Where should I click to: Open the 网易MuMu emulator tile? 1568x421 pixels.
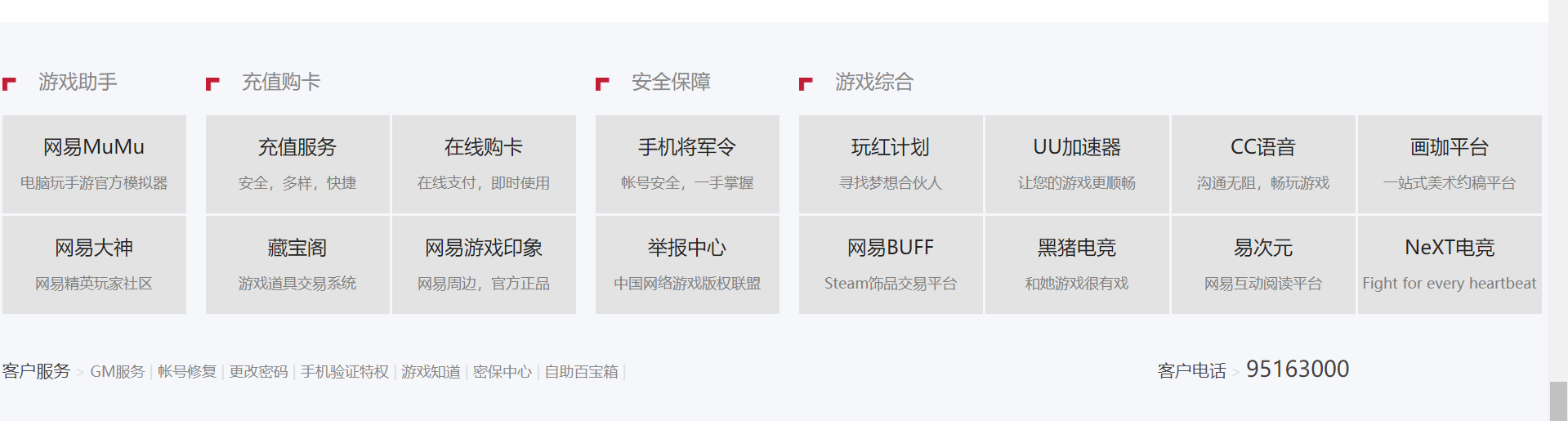(x=94, y=163)
